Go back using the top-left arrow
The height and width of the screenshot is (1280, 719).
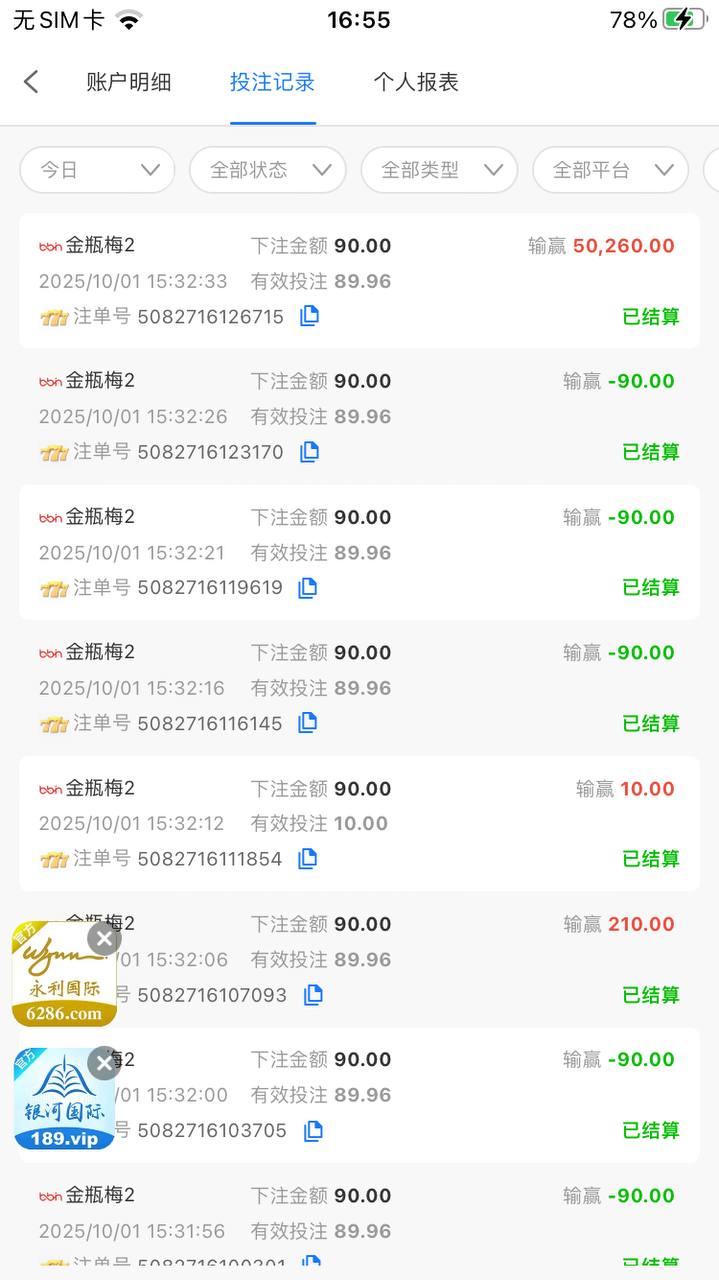tap(31, 82)
